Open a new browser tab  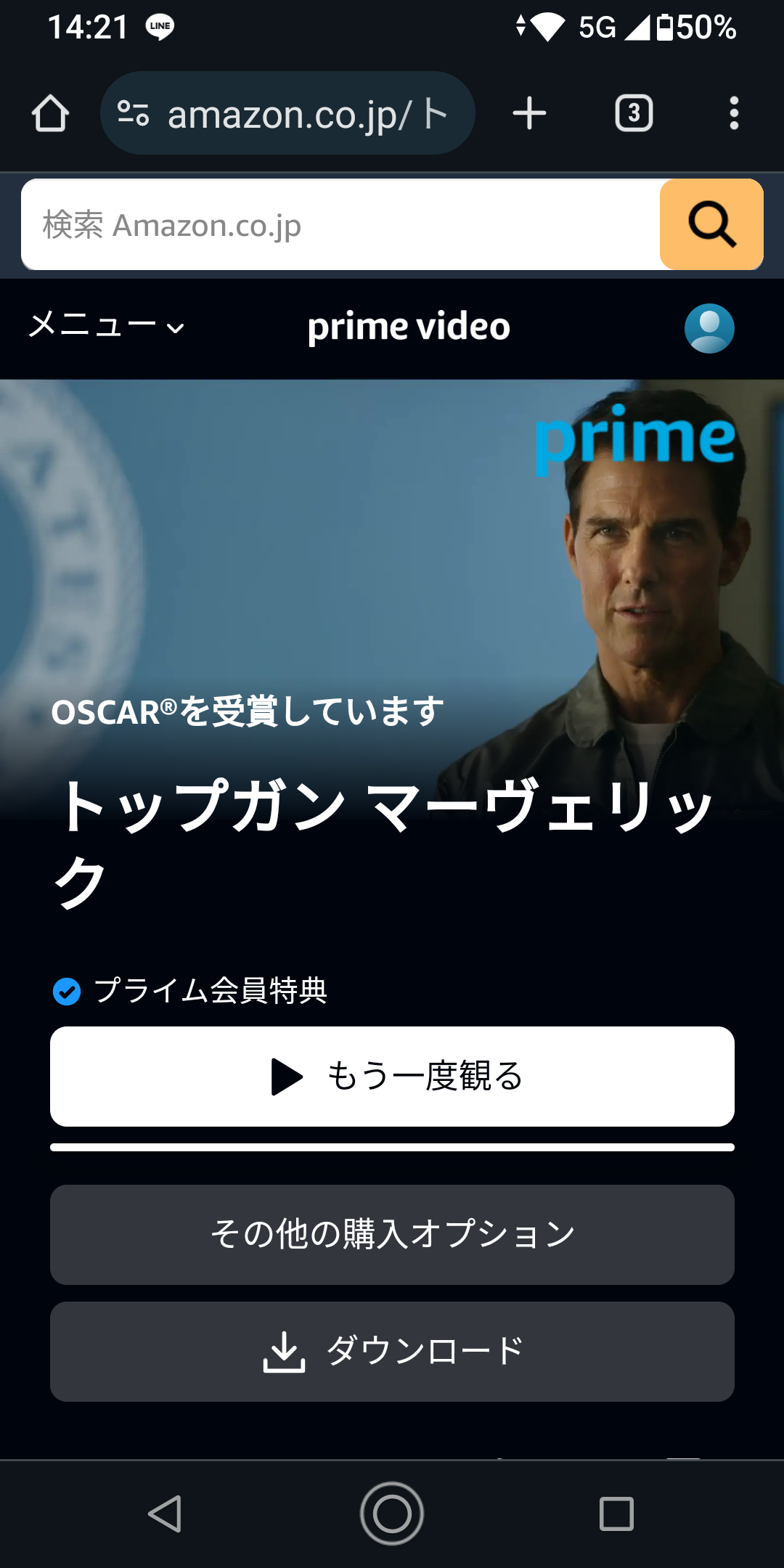pyautogui.click(x=529, y=113)
